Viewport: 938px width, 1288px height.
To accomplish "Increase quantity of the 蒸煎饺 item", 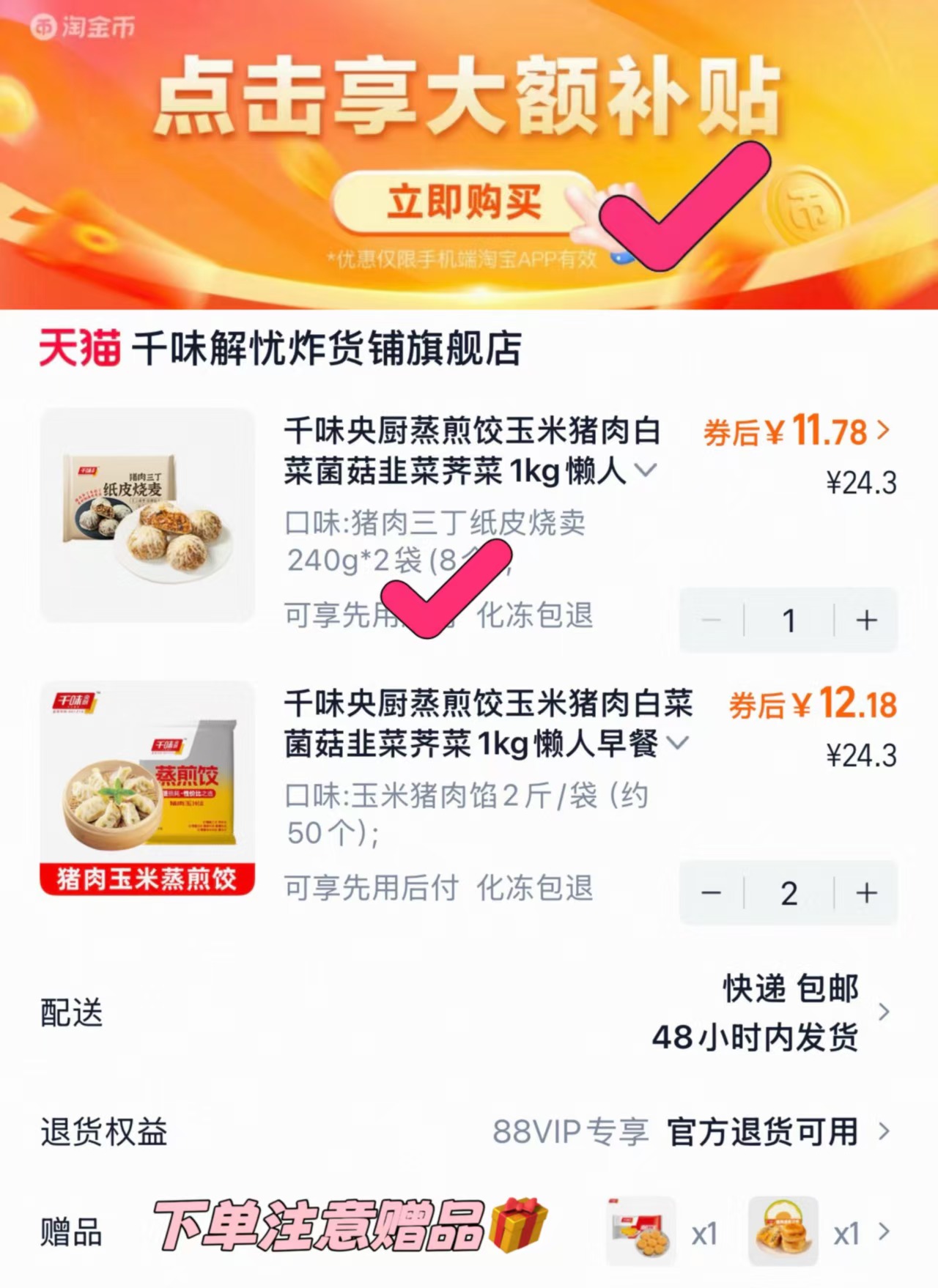I will (x=866, y=893).
